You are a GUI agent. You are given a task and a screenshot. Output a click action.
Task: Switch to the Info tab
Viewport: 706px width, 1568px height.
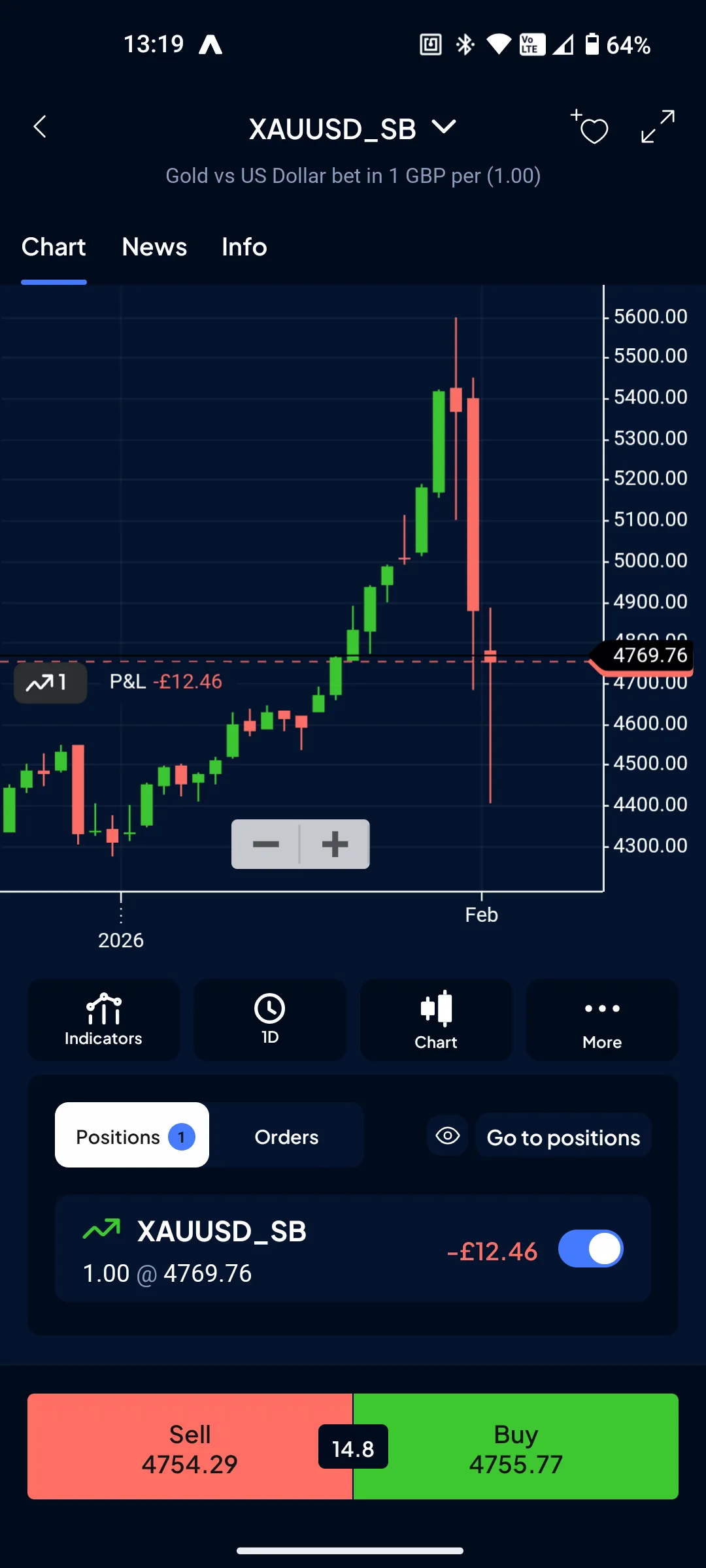click(x=244, y=247)
